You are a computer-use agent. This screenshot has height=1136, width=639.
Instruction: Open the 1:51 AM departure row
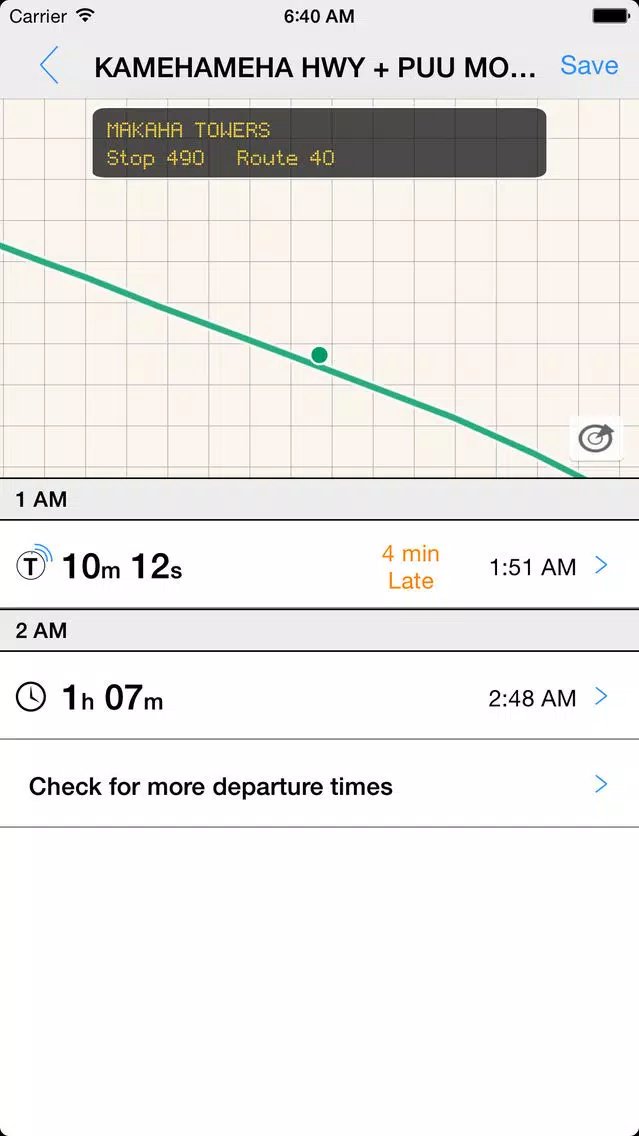320,565
